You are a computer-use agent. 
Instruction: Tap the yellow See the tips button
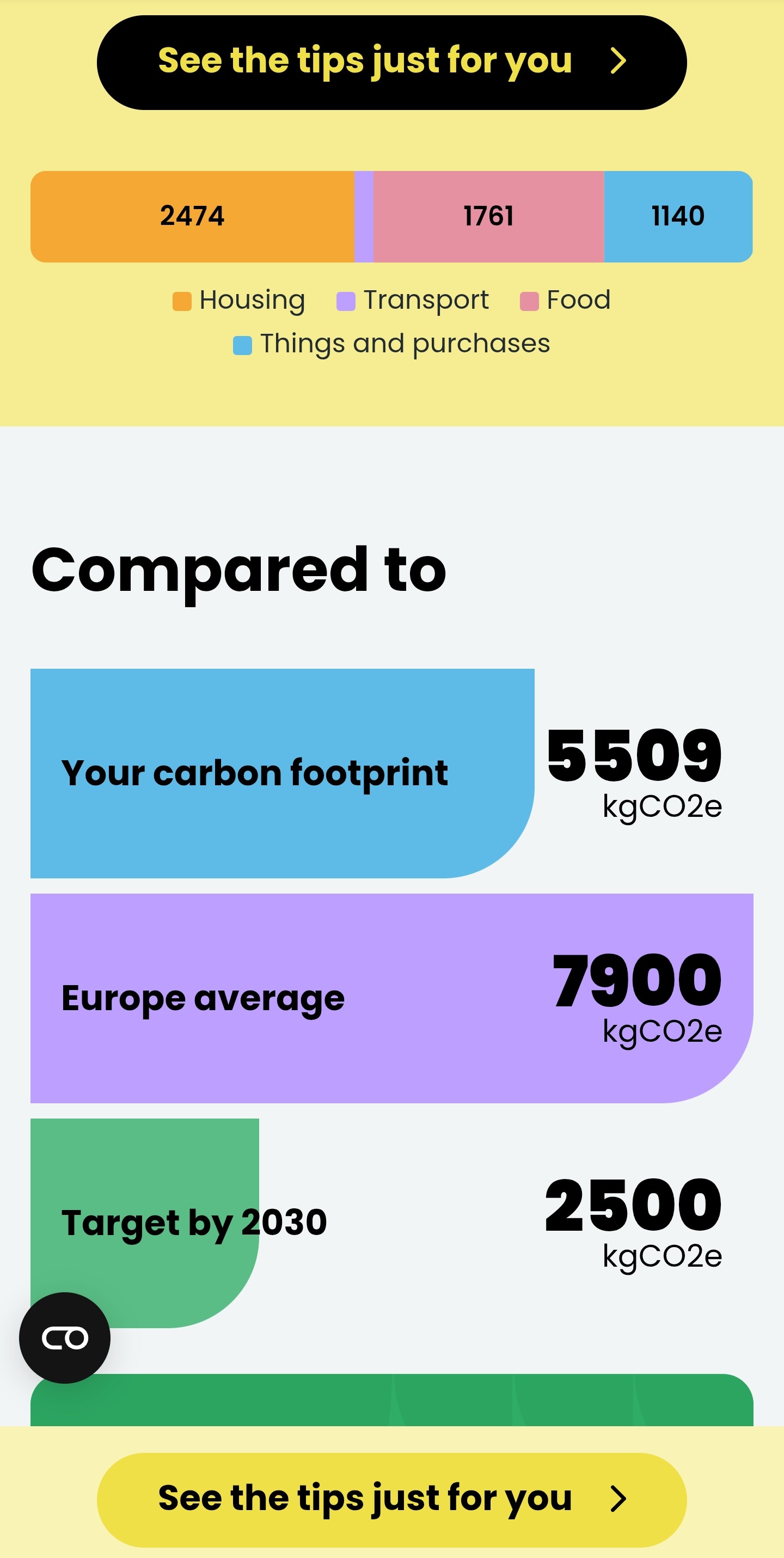[x=391, y=1499]
